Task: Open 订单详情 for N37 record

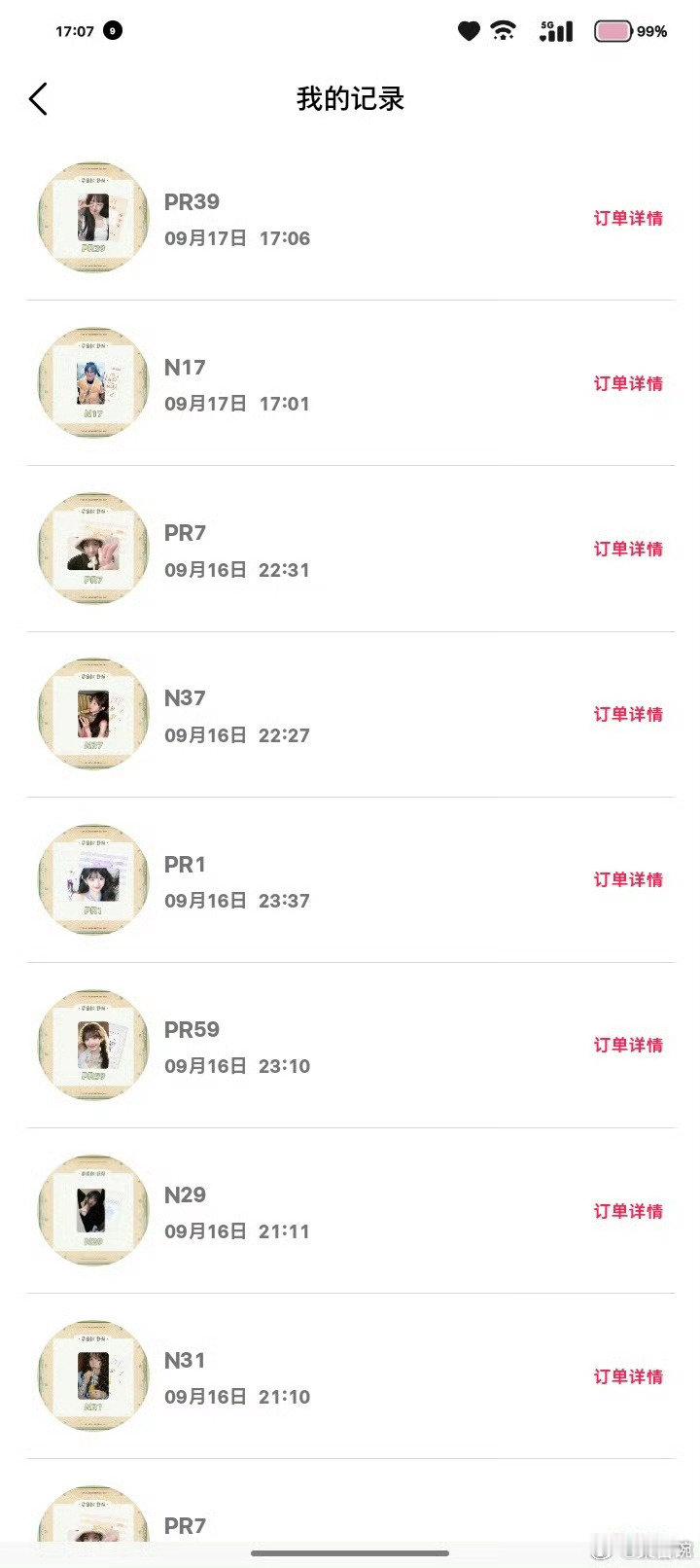Action: click(x=628, y=714)
